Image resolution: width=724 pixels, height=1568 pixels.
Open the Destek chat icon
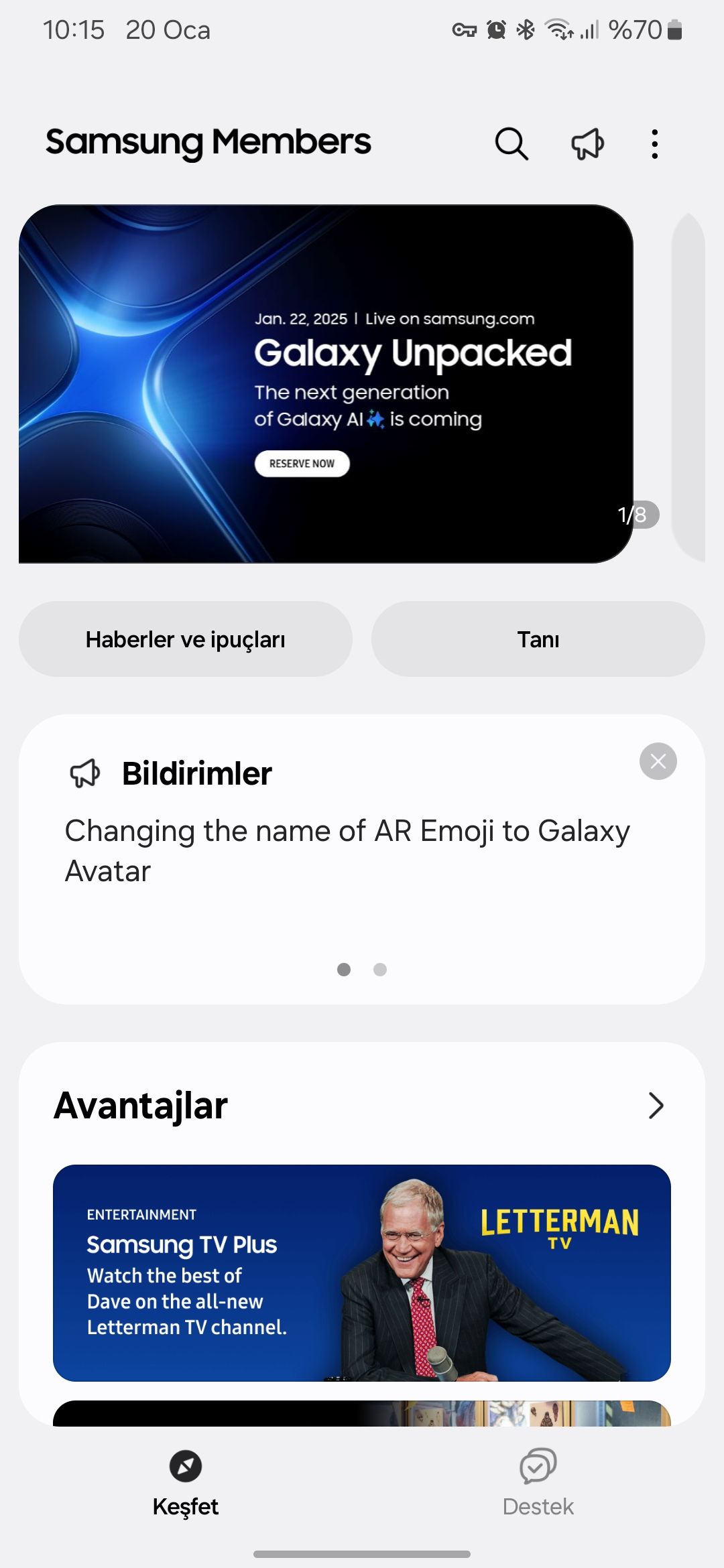(538, 1467)
